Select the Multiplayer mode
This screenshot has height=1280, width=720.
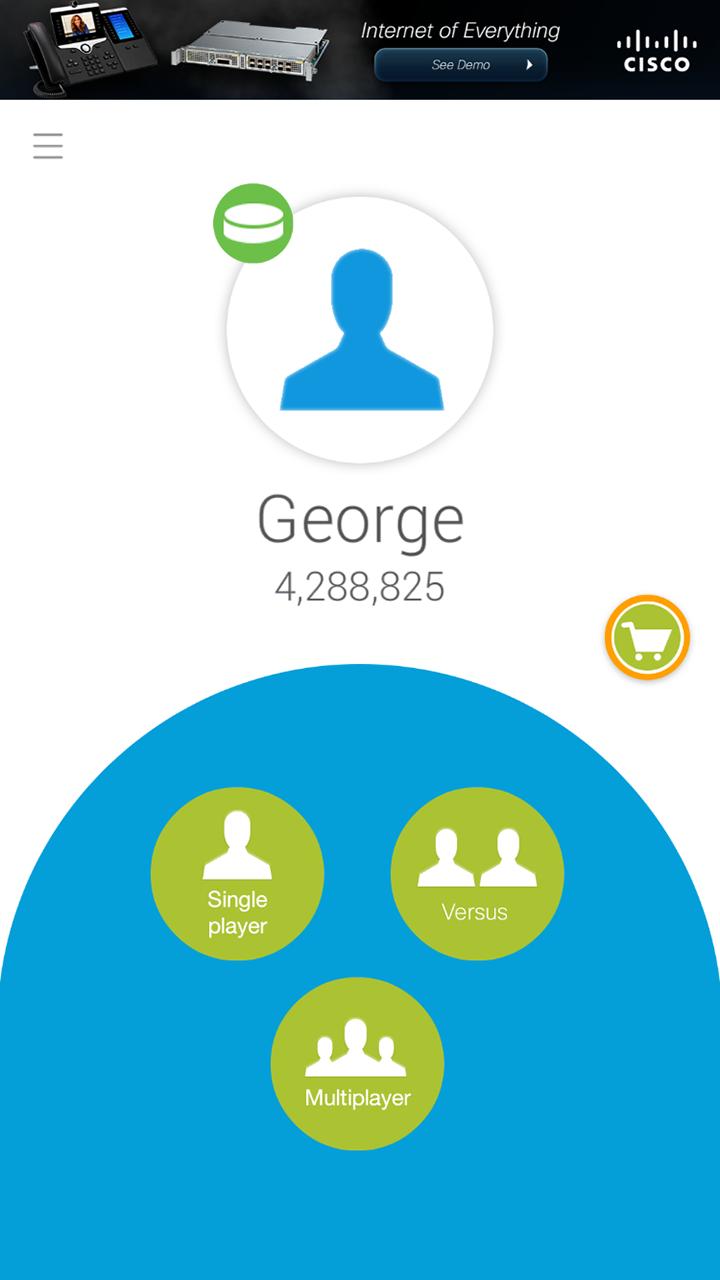[x=357, y=1063]
